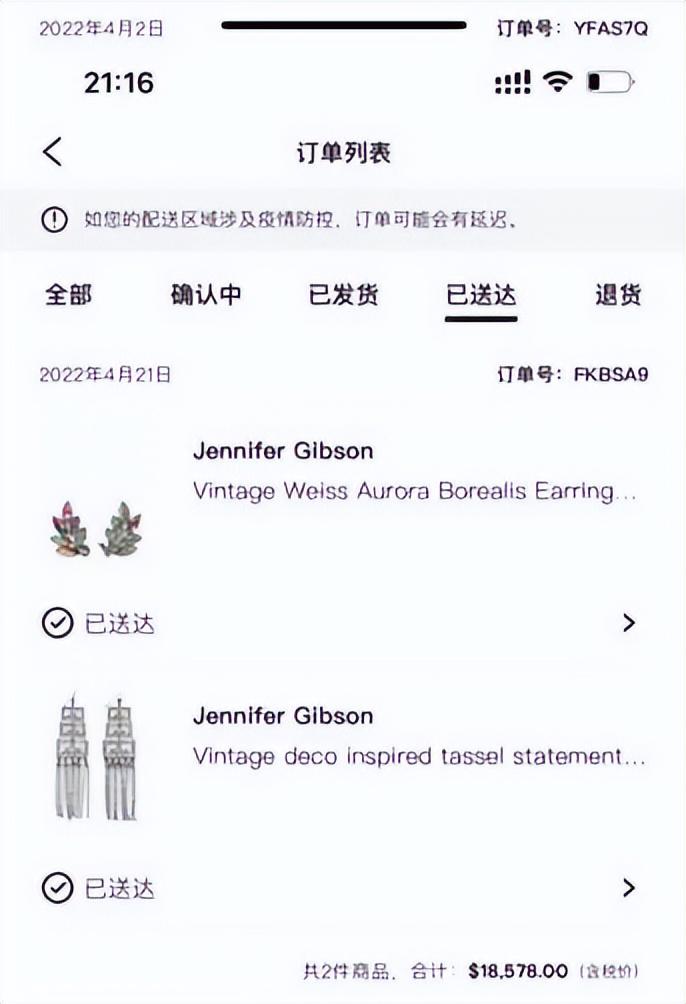
Task: Open the 已发货 tab
Action: (343, 295)
